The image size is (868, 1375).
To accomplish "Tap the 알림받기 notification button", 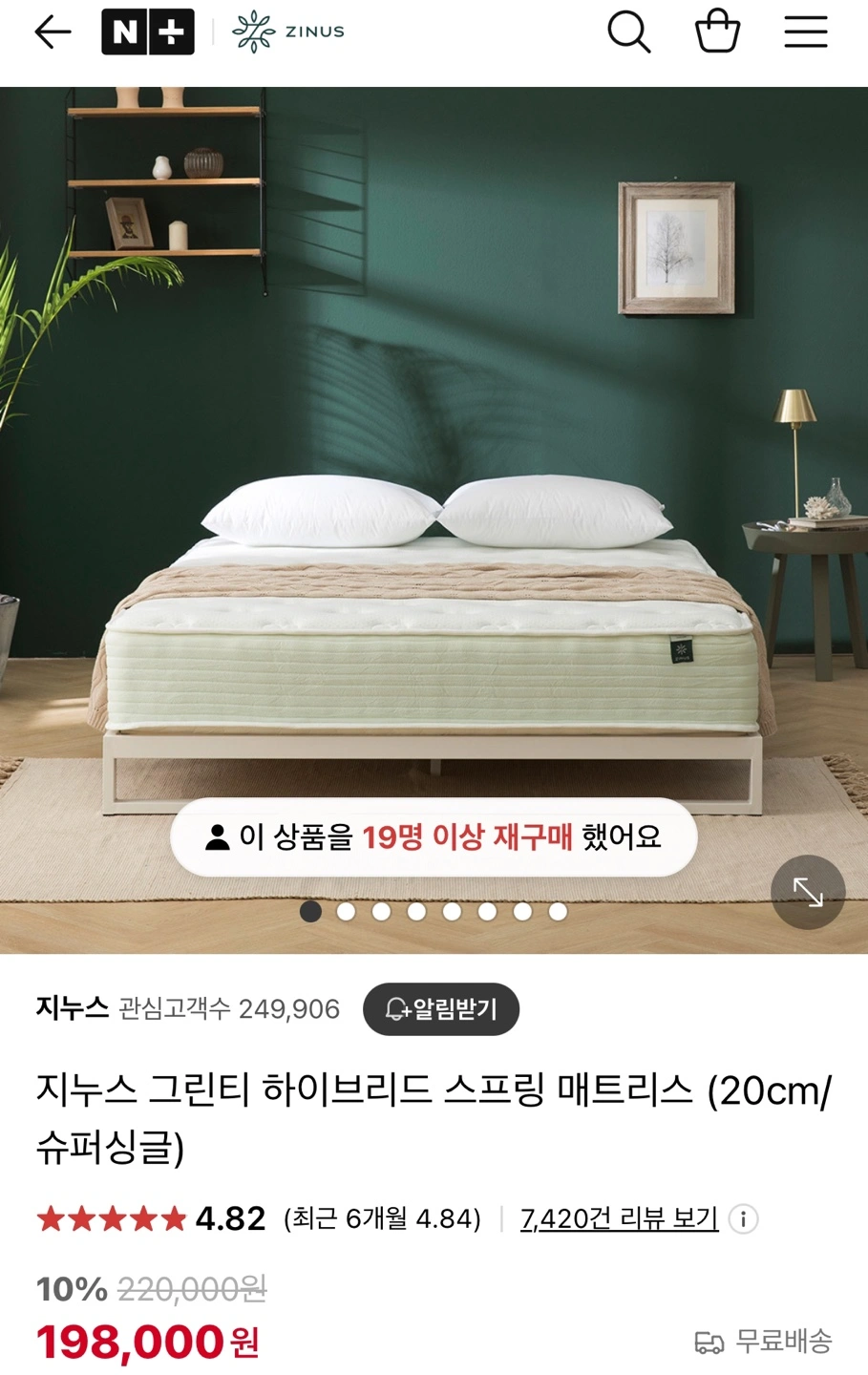I will pos(441,1008).
